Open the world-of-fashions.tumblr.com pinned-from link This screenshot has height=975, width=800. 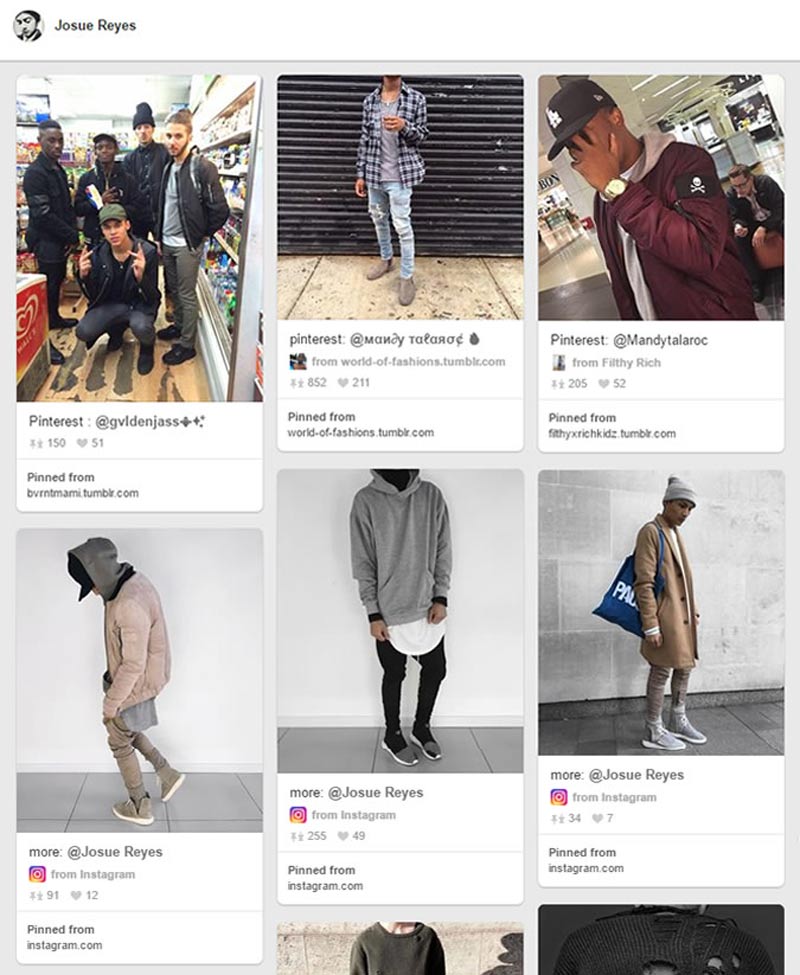(x=360, y=433)
